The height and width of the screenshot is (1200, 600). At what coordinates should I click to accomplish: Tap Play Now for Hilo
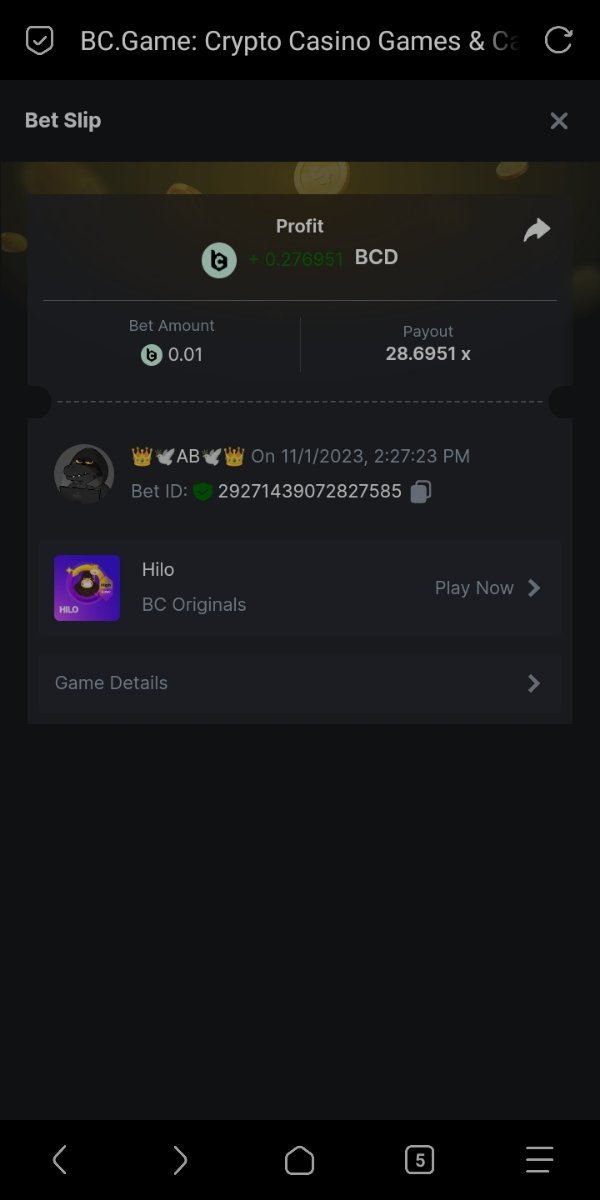[x=487, y=588]
